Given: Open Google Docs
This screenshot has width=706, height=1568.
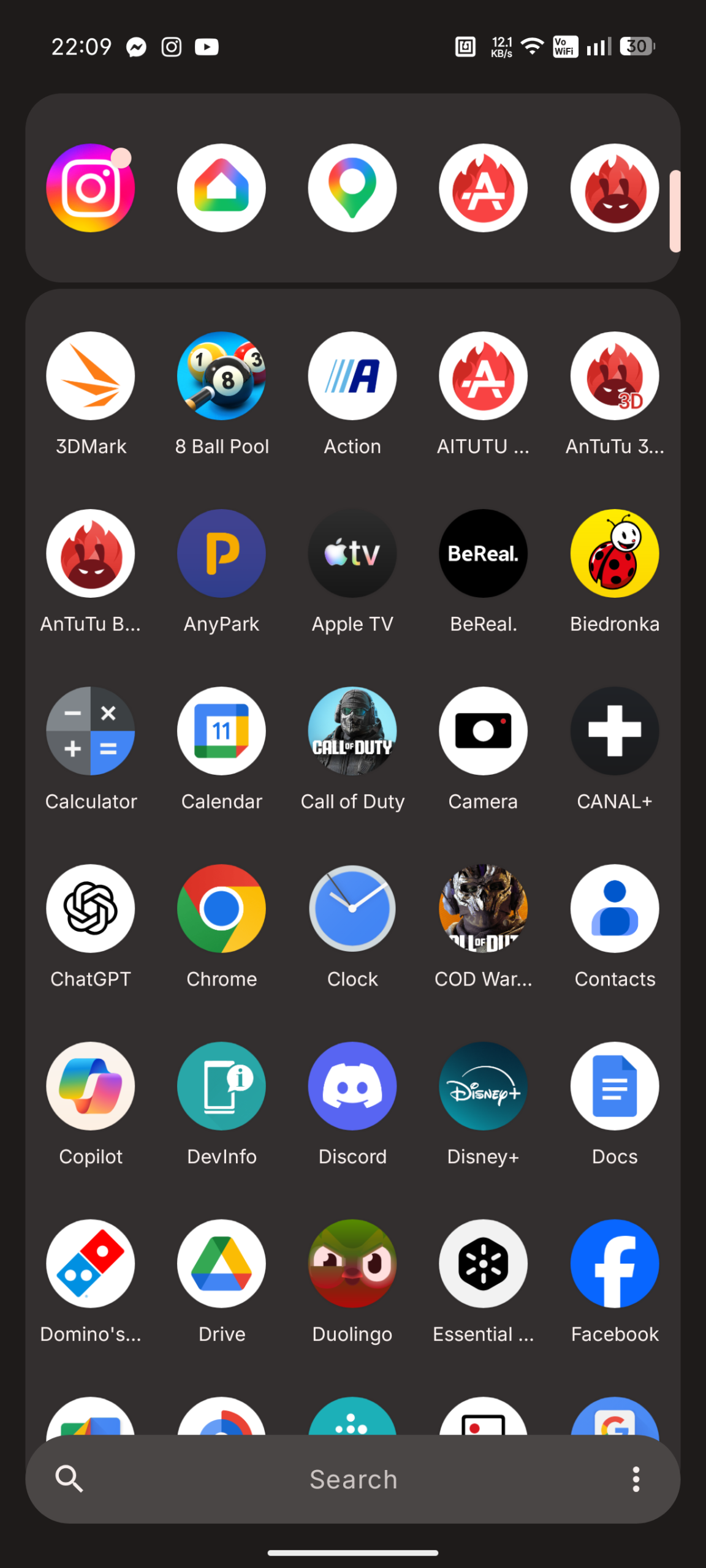Looking at the screenshot, I should pyautogui.click(x=615, y=1086).
